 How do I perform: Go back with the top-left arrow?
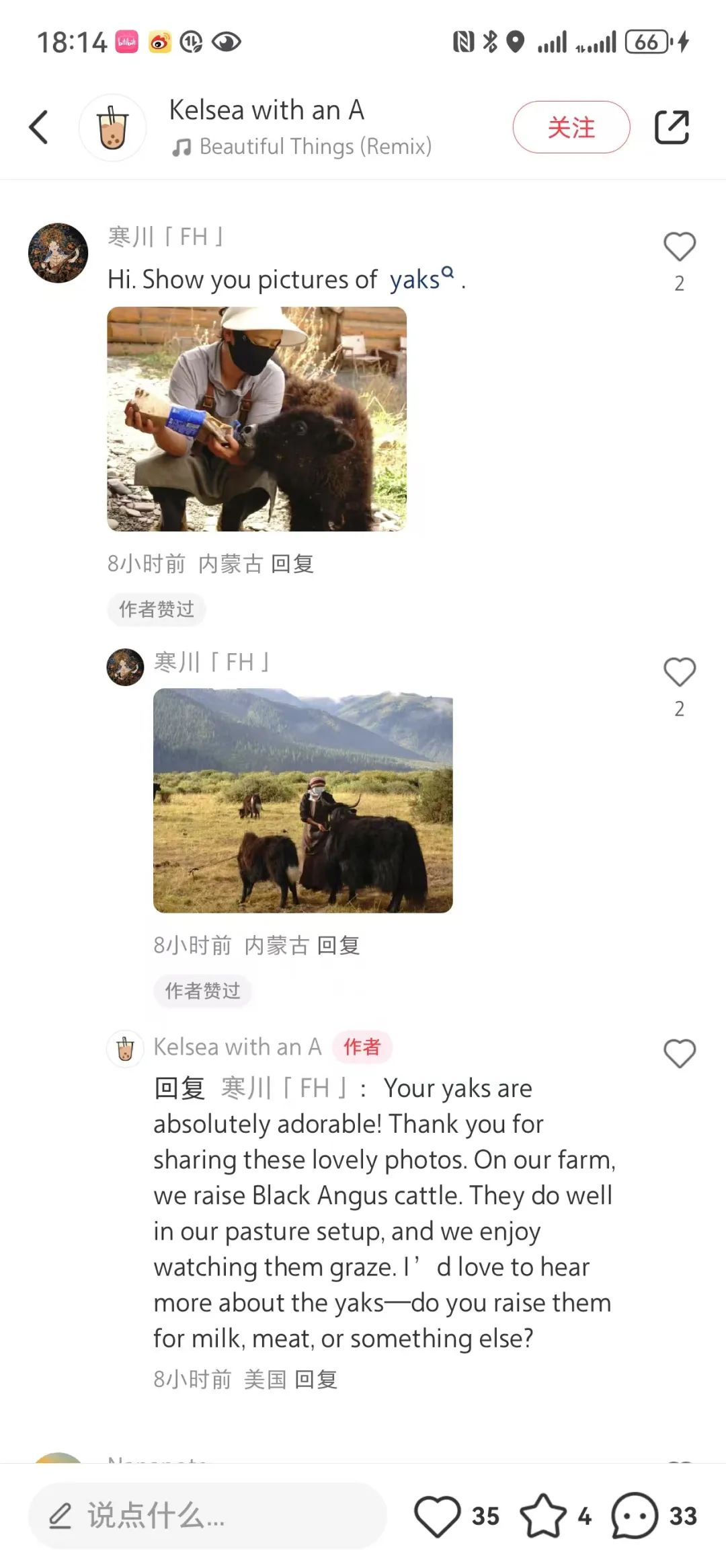coord(39,127)
